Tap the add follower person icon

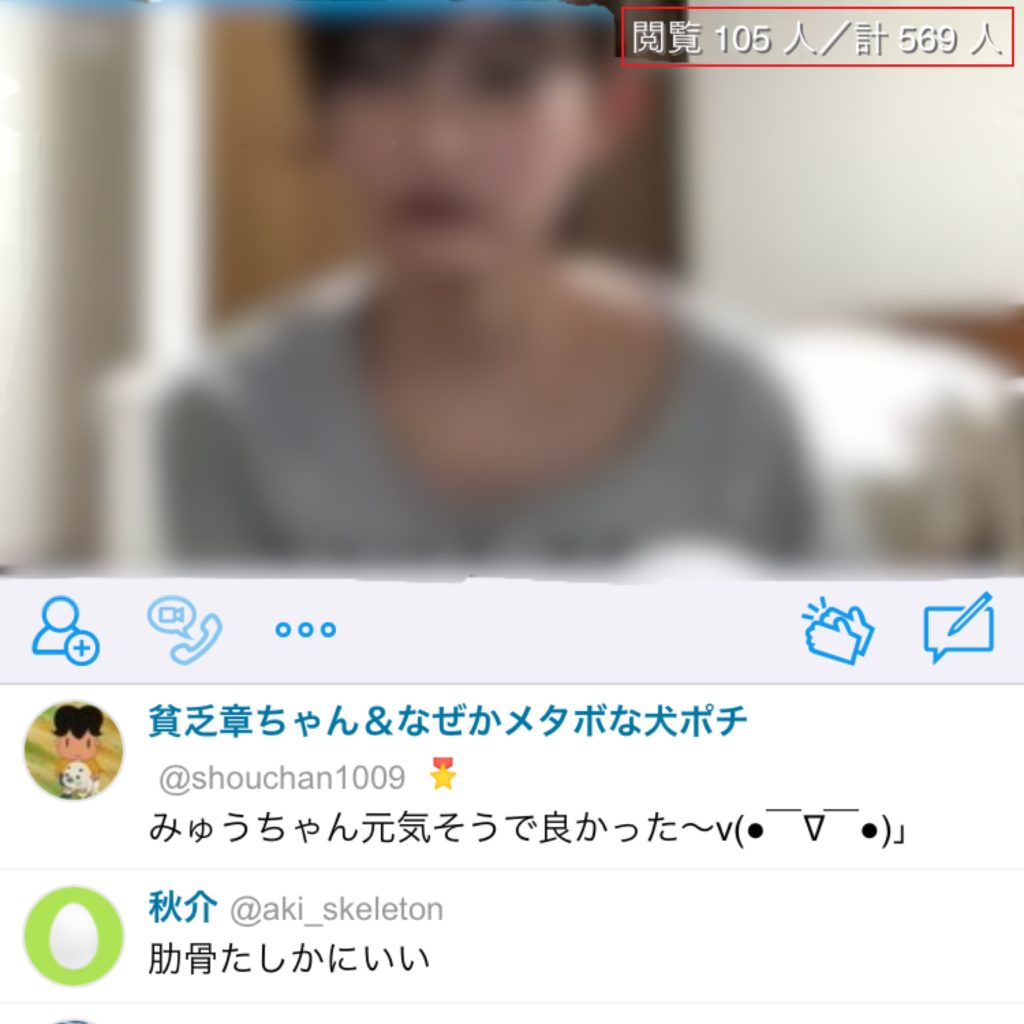pyautogui.click(x=64, y=630)
